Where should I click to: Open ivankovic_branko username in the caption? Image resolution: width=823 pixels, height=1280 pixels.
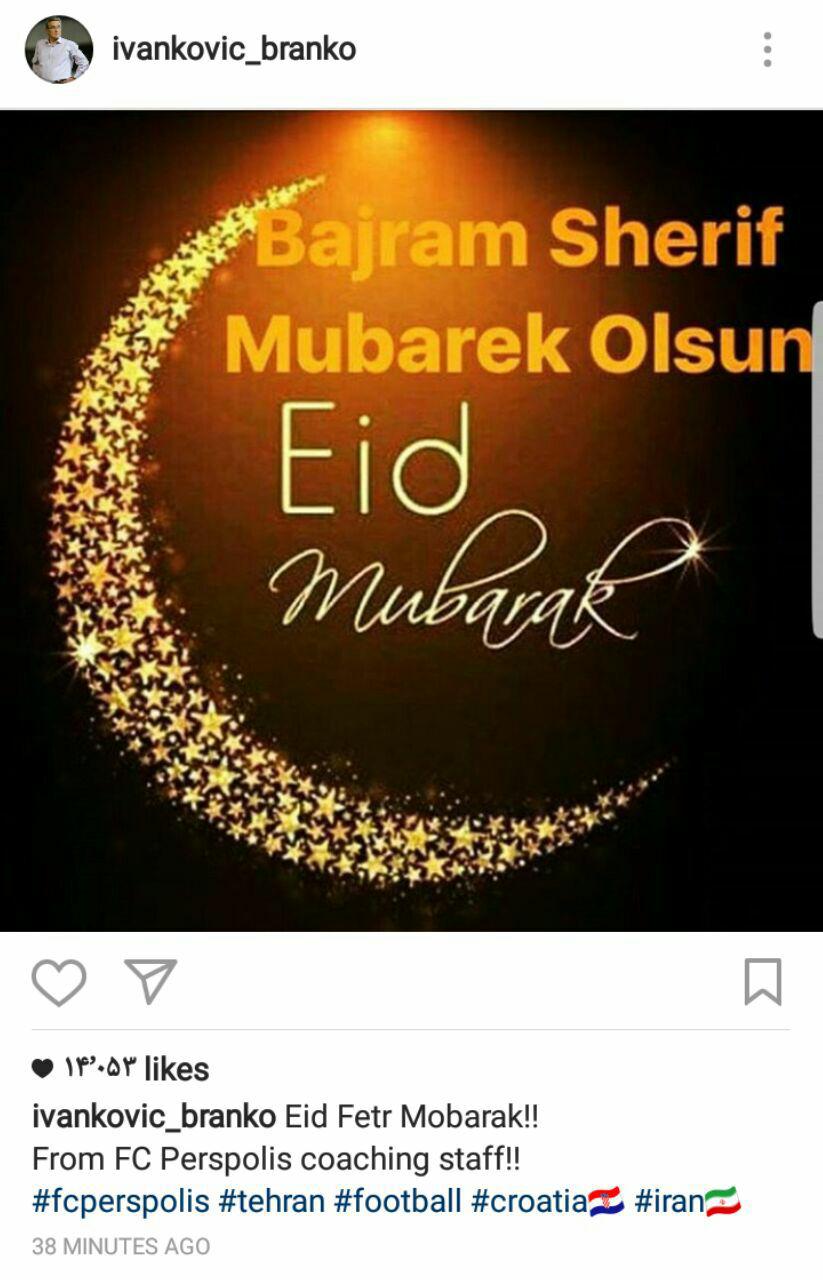(x=154, y=1115)
